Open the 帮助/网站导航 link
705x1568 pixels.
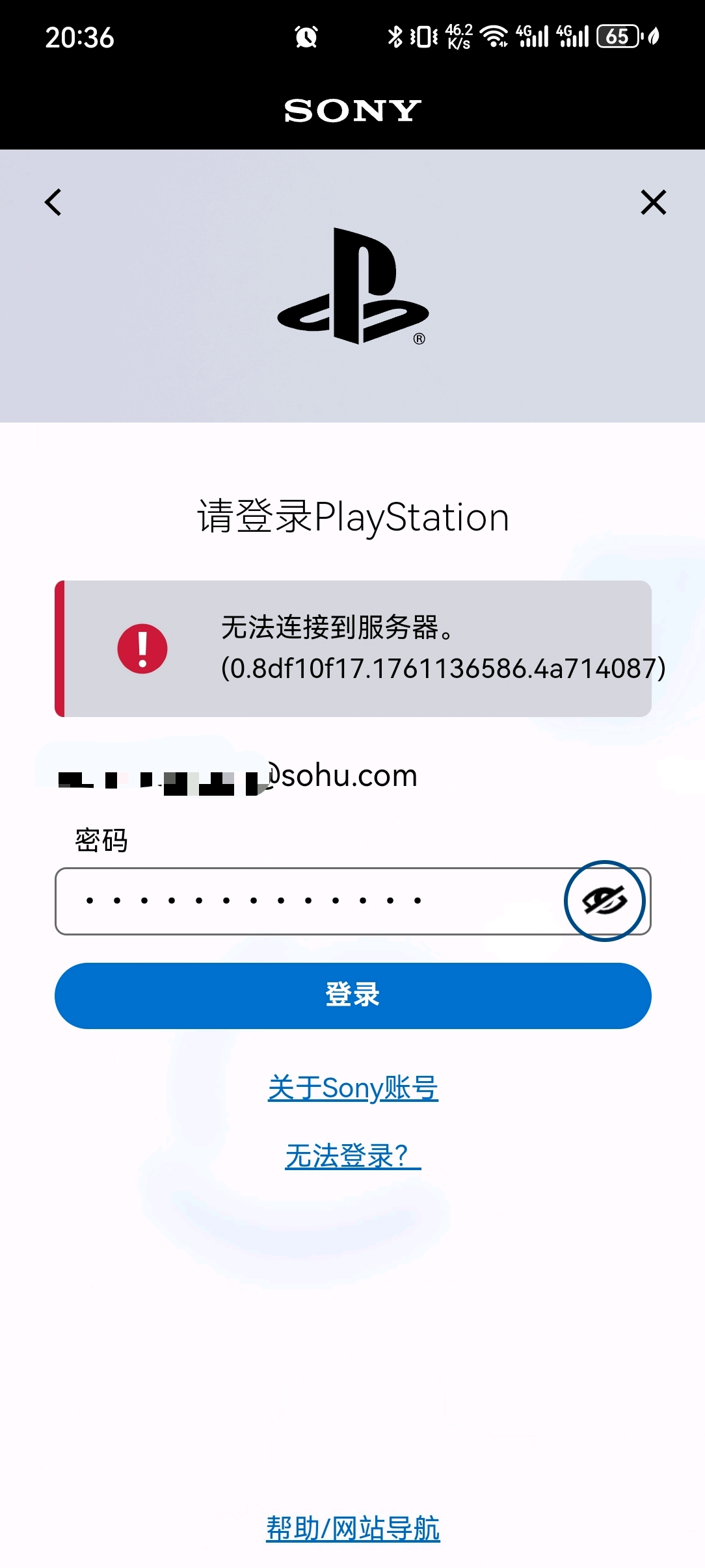[x=352, y=1528]
